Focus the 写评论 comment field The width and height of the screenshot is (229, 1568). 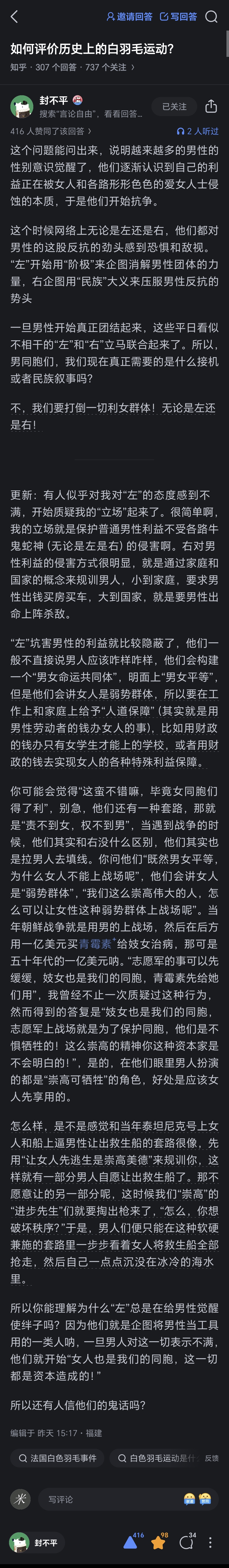pos(110,1499)
